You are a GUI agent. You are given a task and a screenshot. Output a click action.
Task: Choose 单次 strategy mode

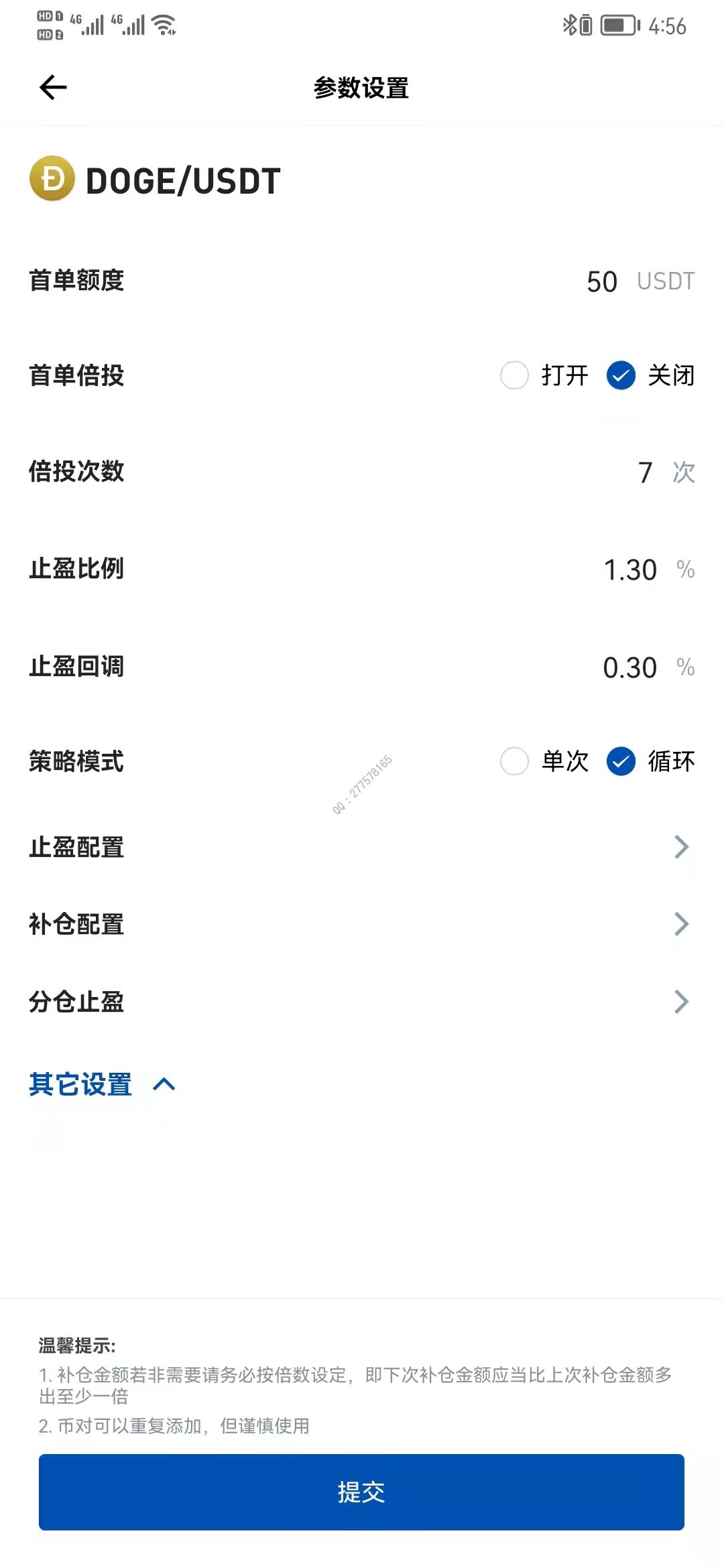515,761
